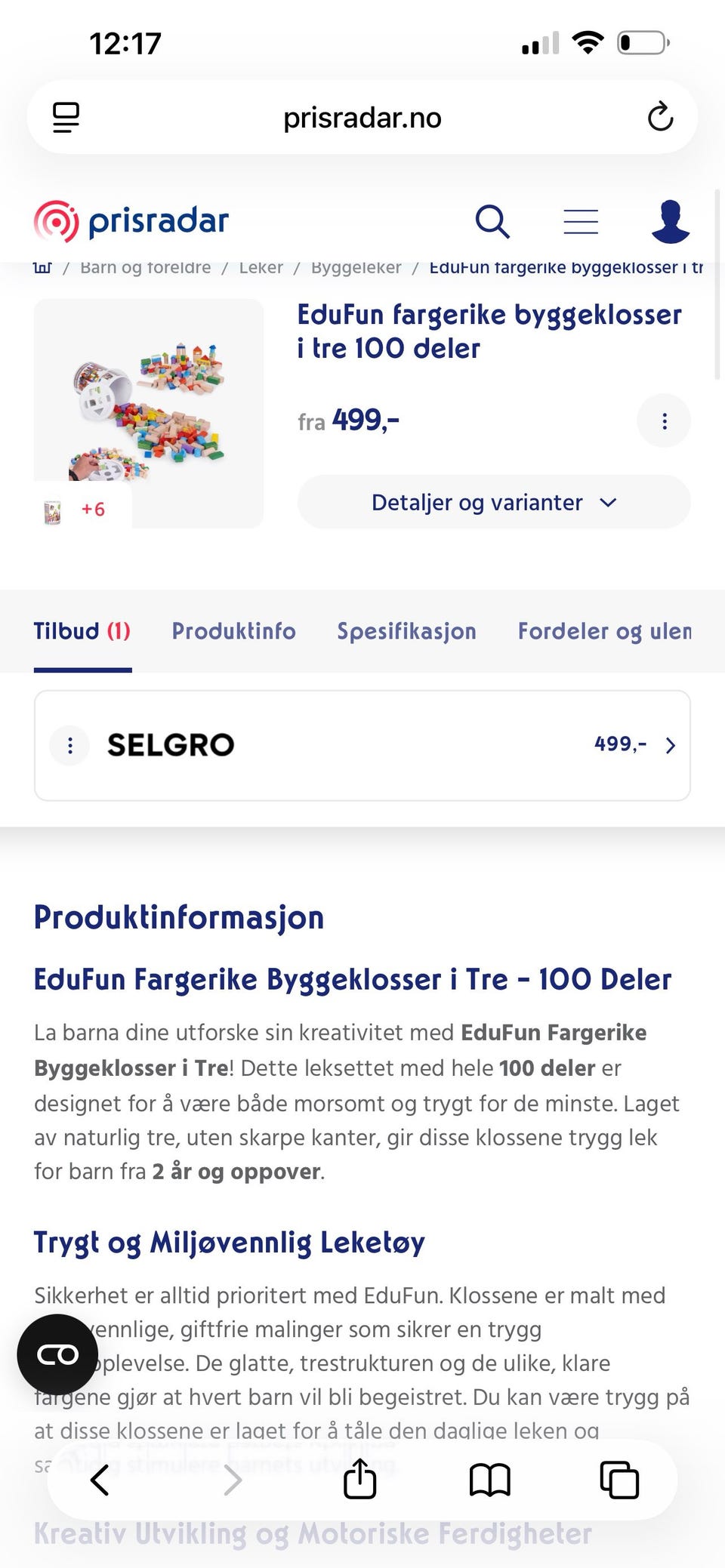Screen dimensions: 725x1568
Task: Switch to the Produktinfo tab
Action: coord(234,631)
